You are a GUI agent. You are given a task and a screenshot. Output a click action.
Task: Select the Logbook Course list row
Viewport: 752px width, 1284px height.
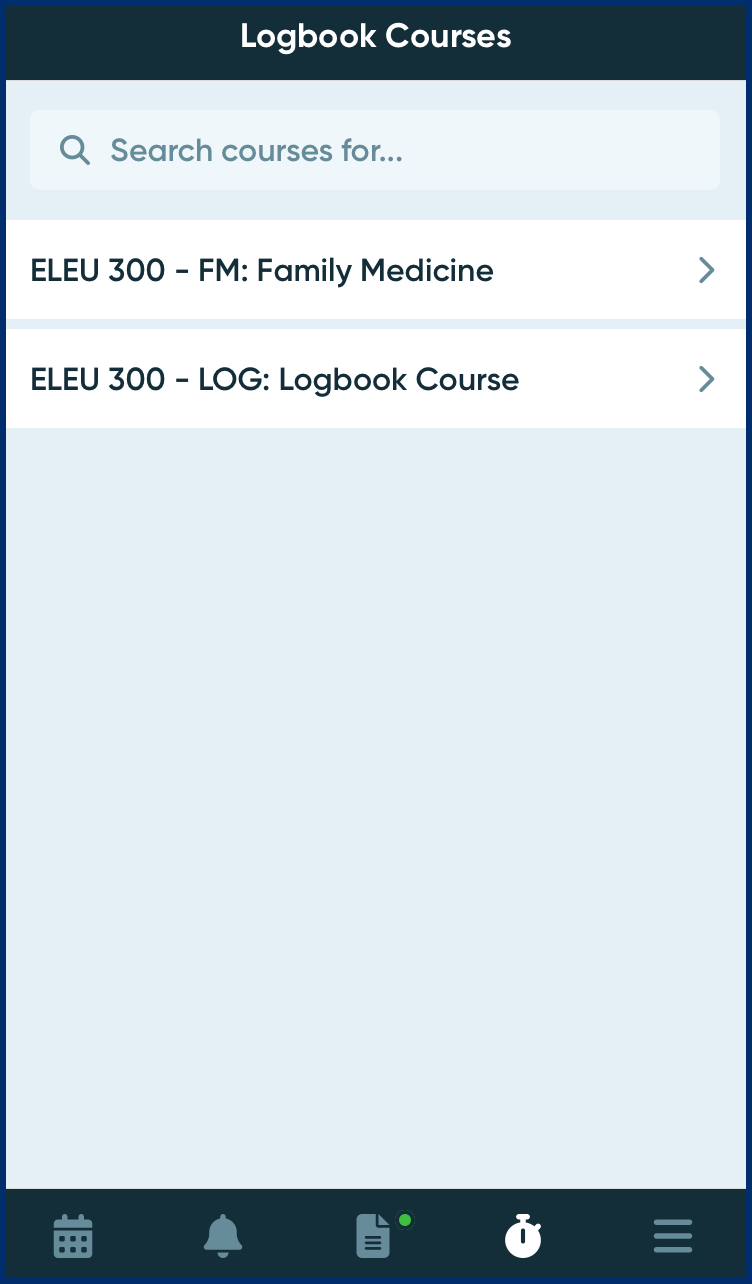coord(375,379)
